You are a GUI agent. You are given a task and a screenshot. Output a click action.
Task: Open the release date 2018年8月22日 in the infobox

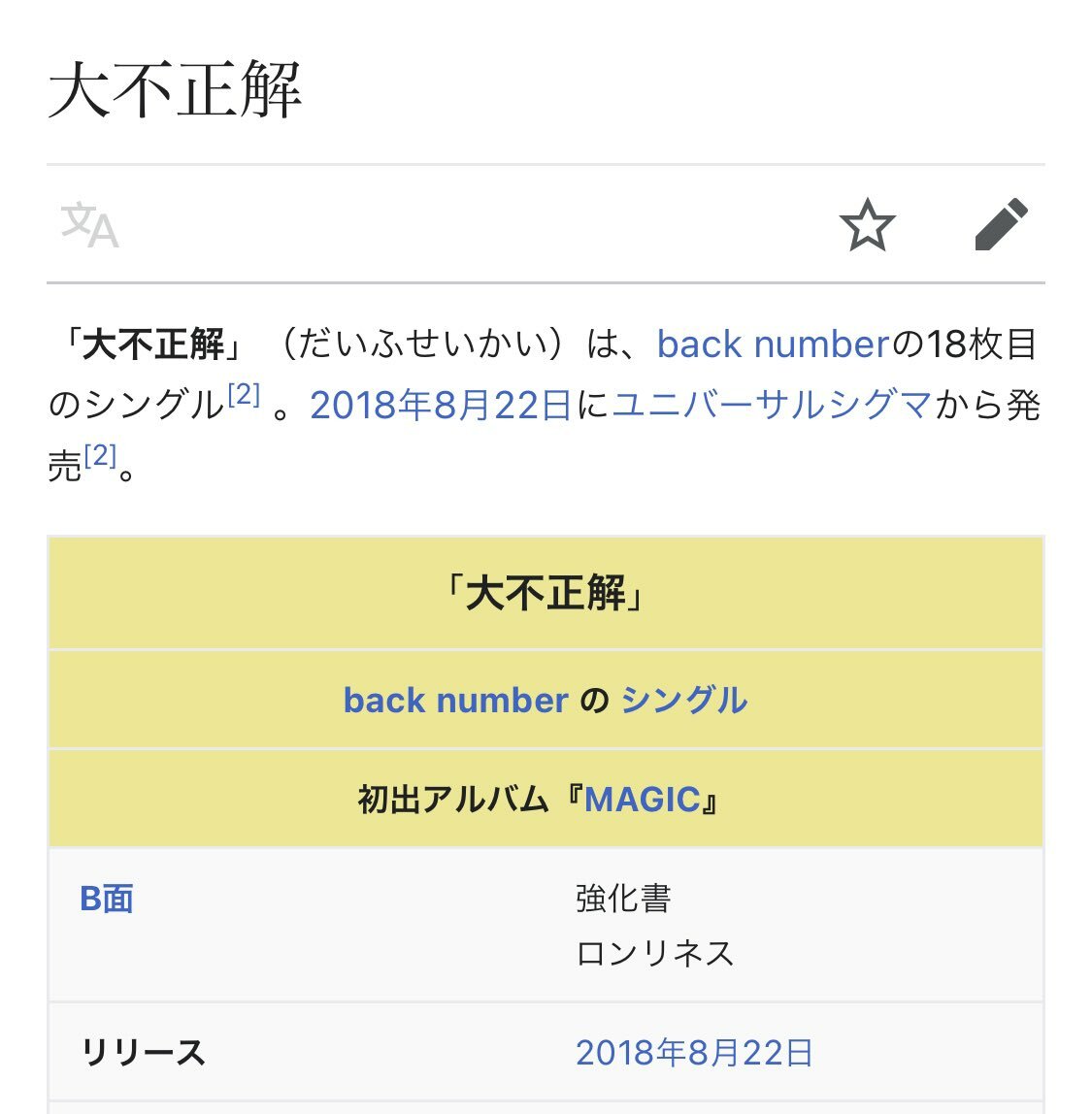(694, 1053)
